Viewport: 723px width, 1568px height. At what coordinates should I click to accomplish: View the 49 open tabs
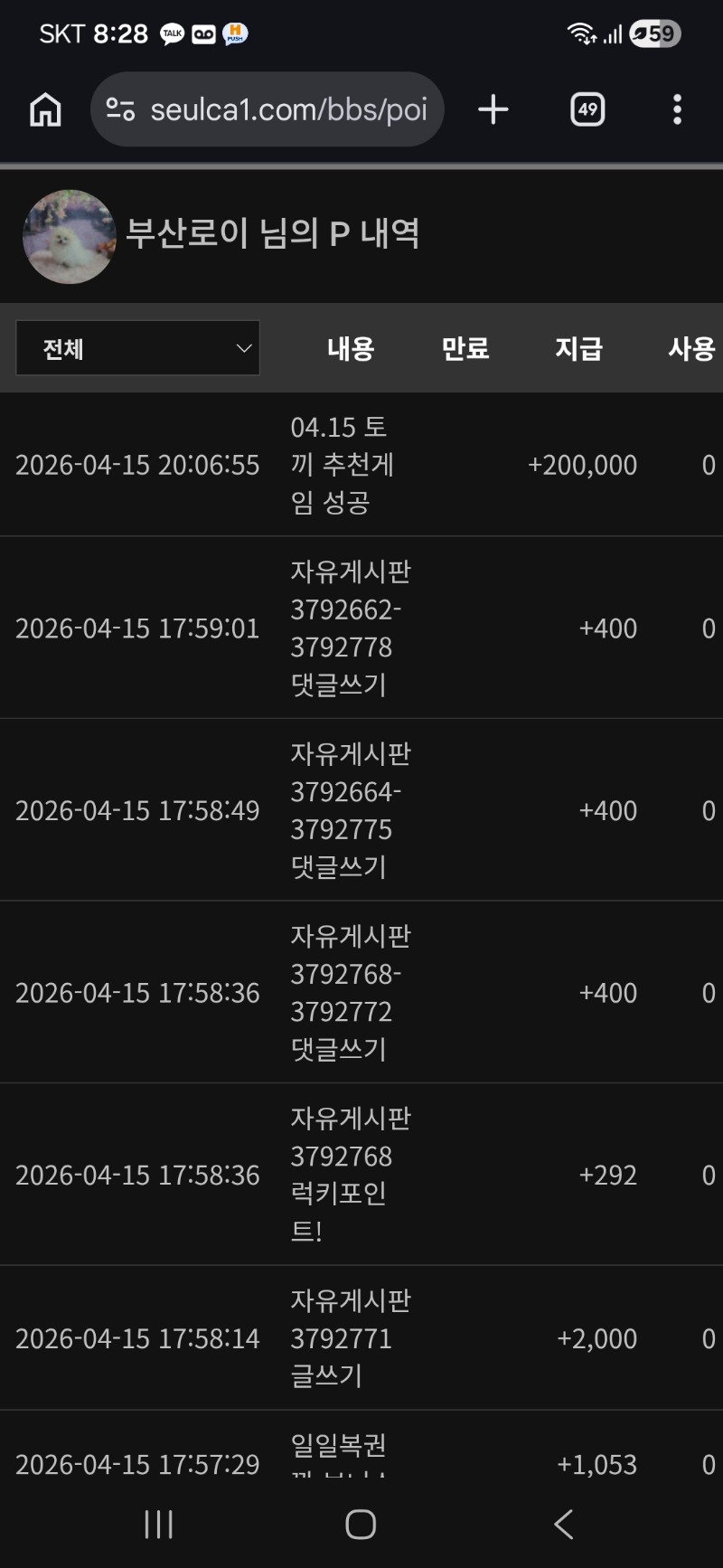point(587,109)
